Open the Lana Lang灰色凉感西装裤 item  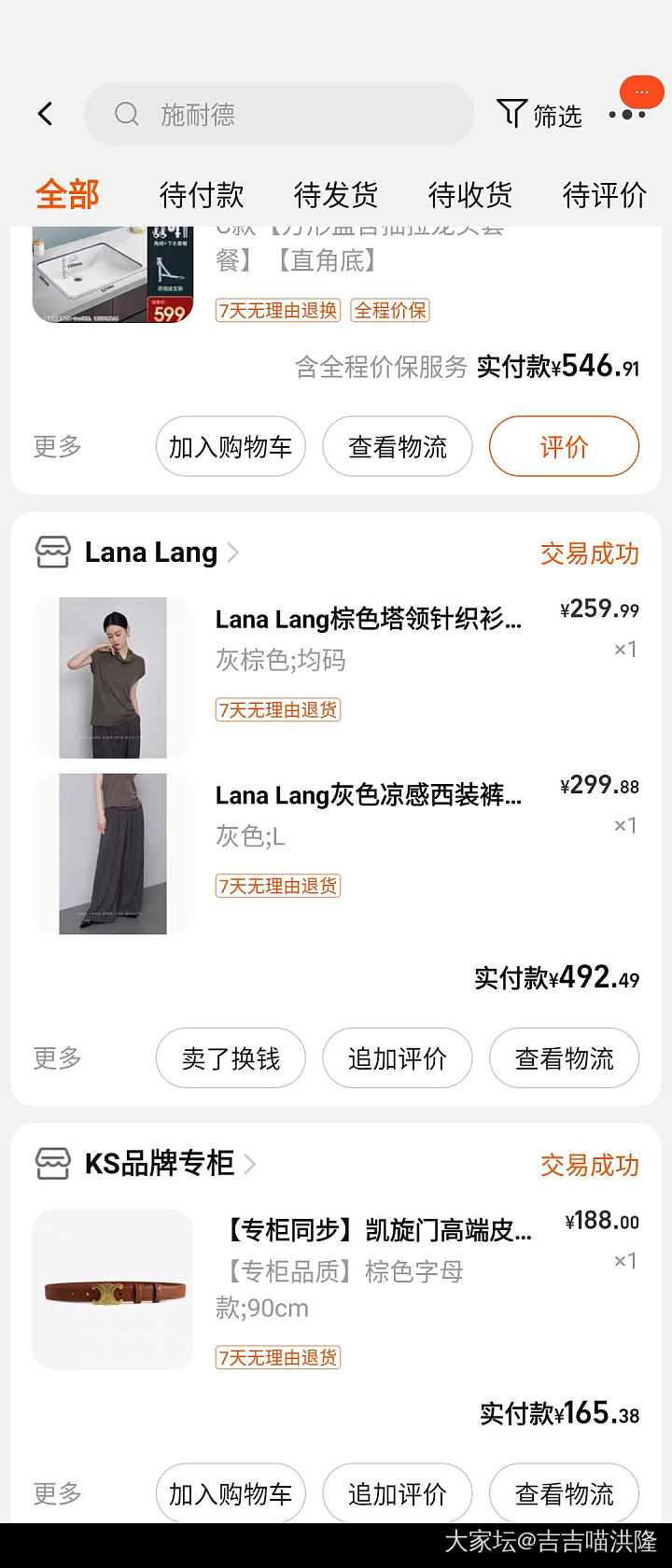369,795
